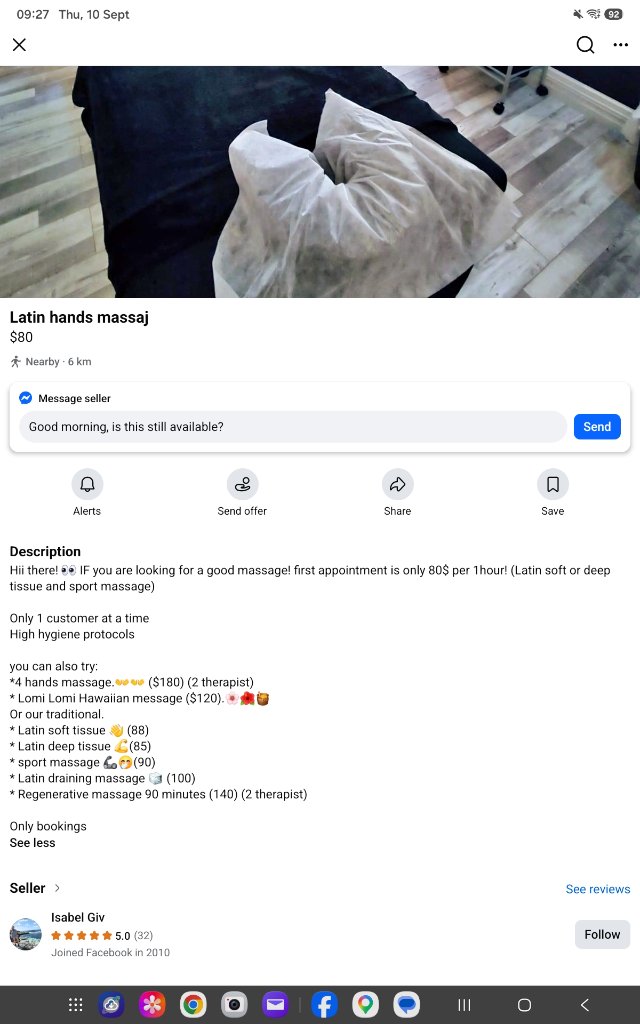Tap Send offer
The image size is (640, 1024).
click(242, 493)
